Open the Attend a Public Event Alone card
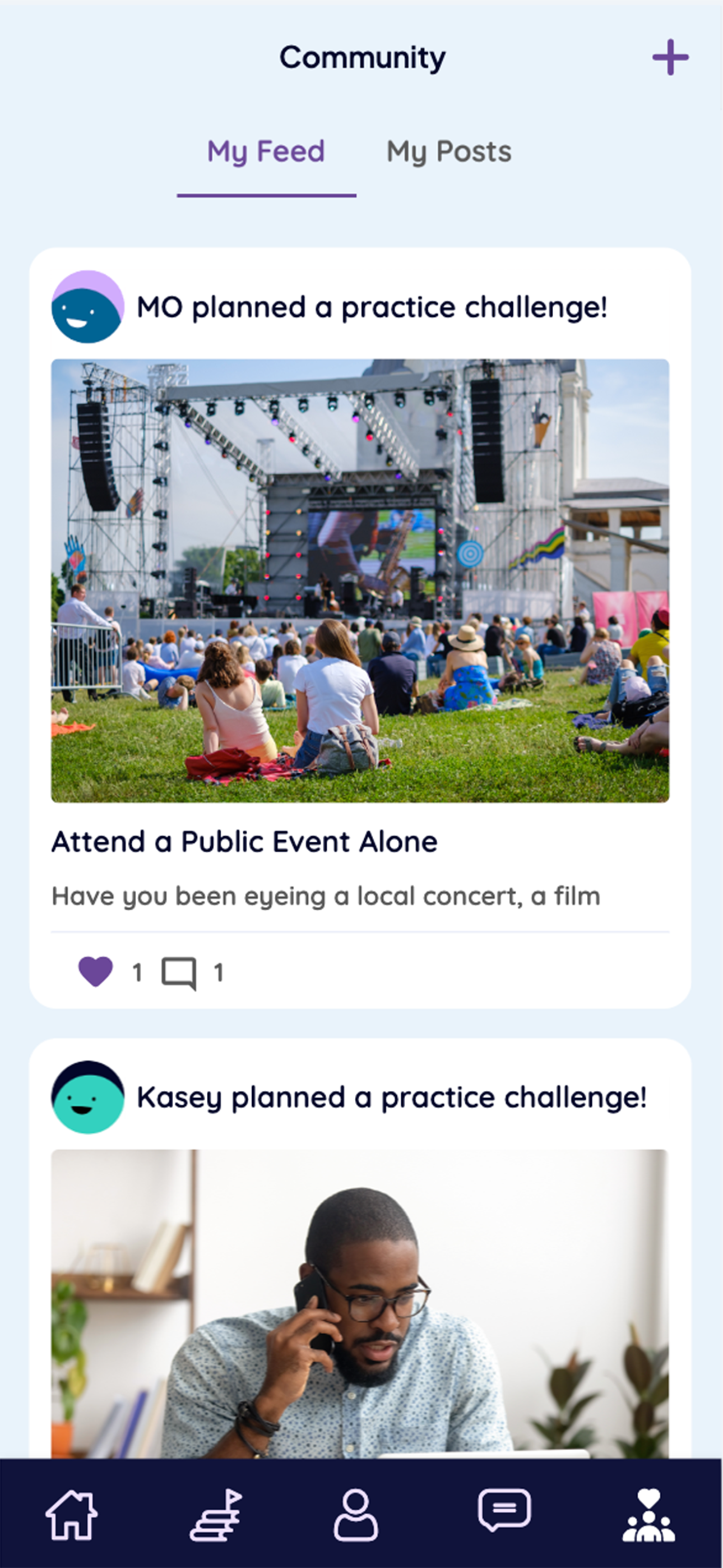This screenshot has height=1568, width=723. [244, 842]
